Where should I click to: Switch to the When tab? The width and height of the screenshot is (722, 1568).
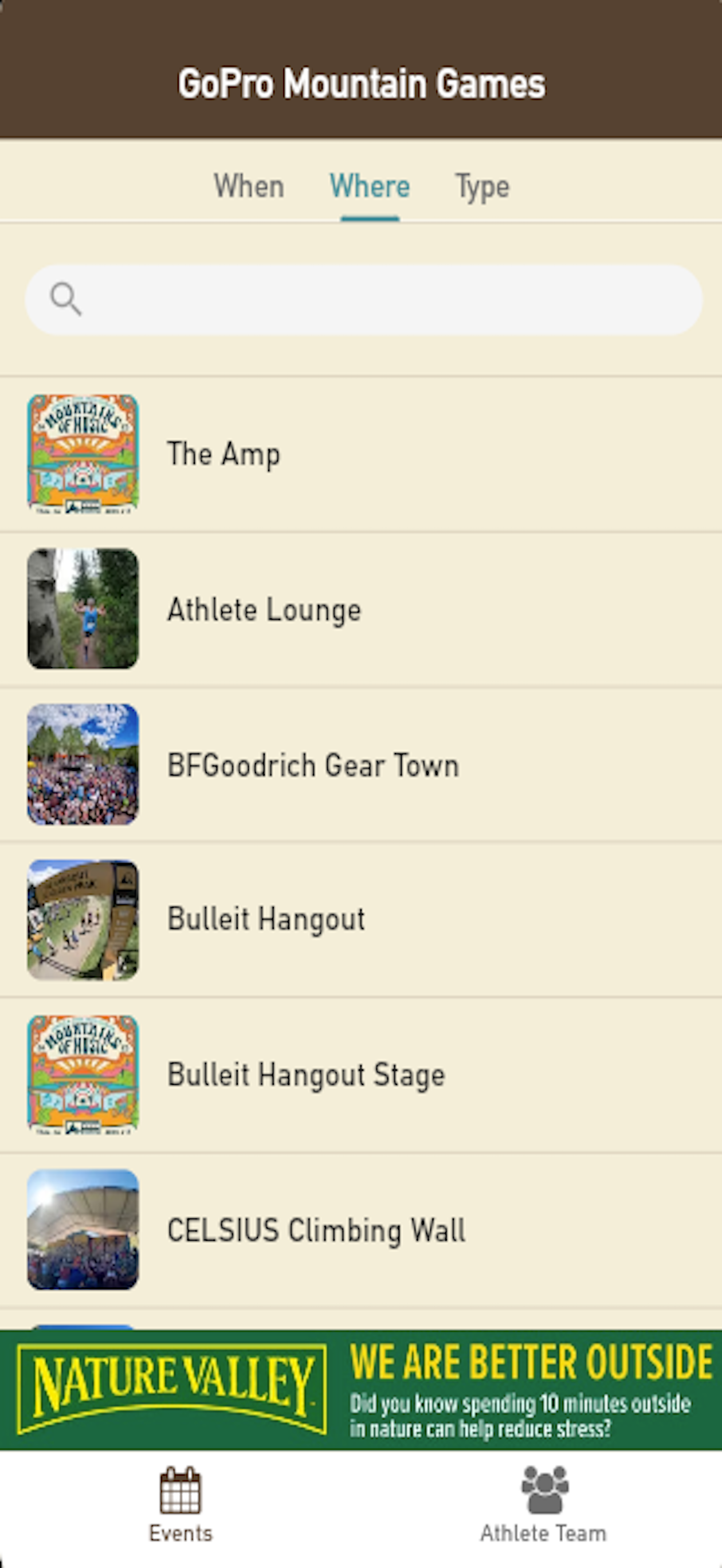(x=248, y=186)
